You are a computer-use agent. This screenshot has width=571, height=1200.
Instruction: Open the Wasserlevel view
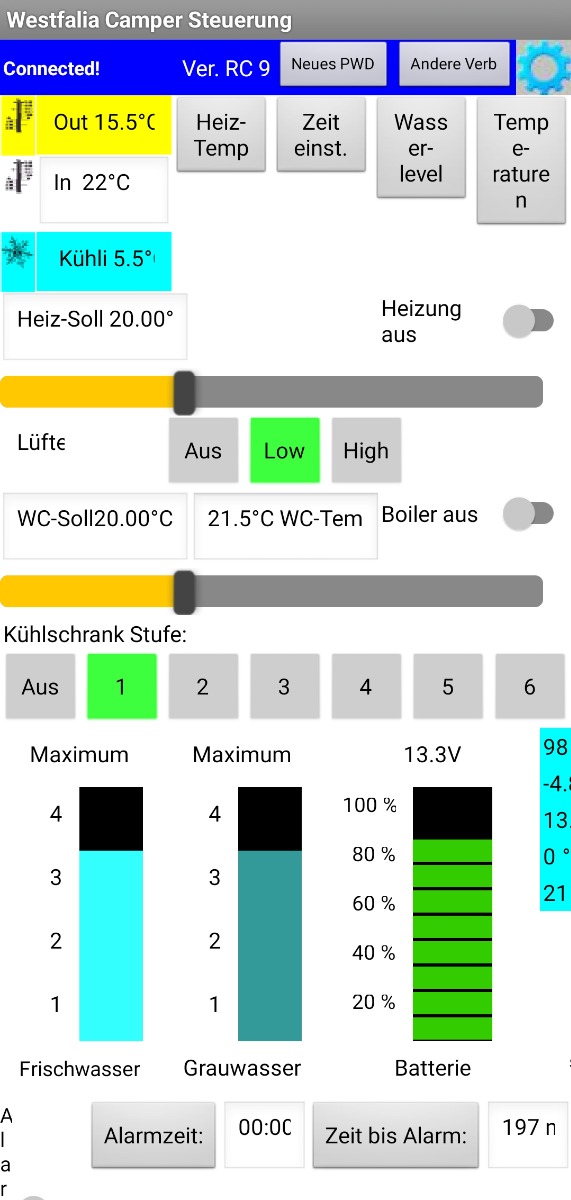click(x=421, y=148)
